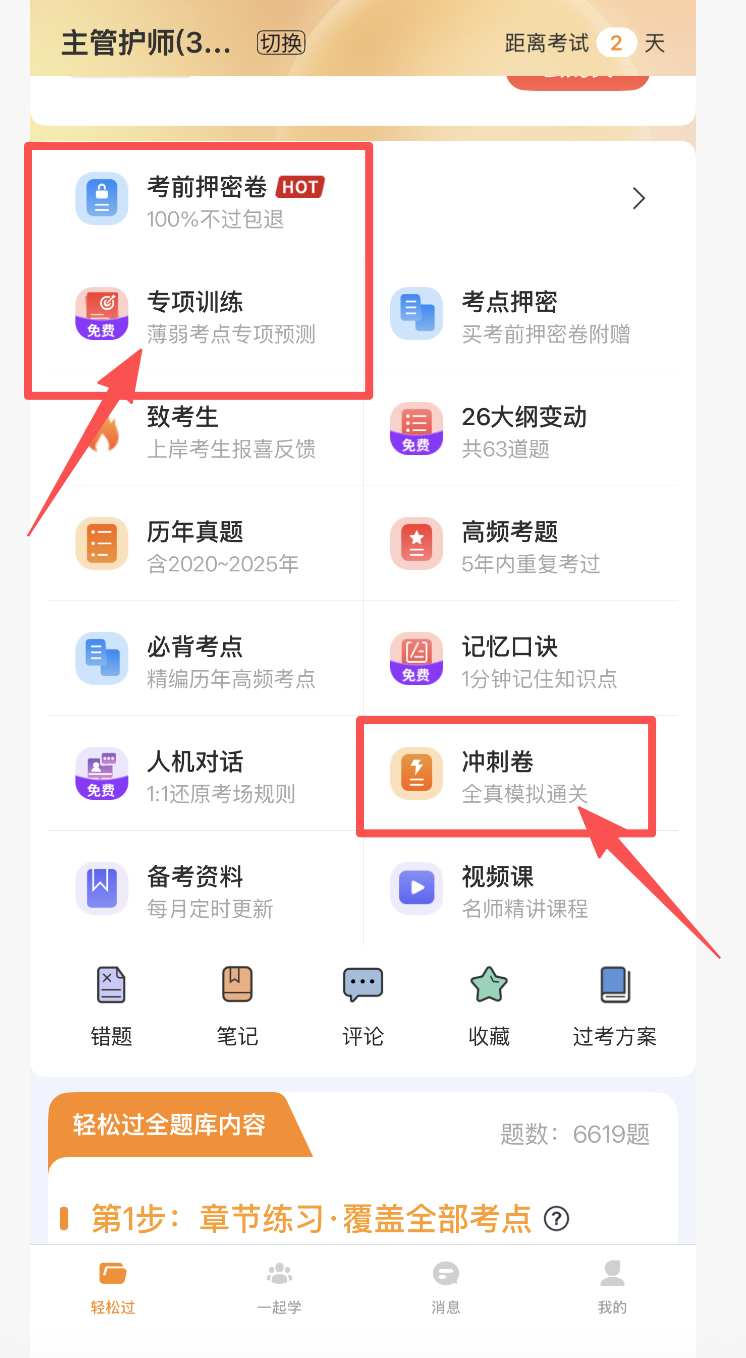Open 视频课 video courses
746x1358 pixels.
tap(510, 891)
